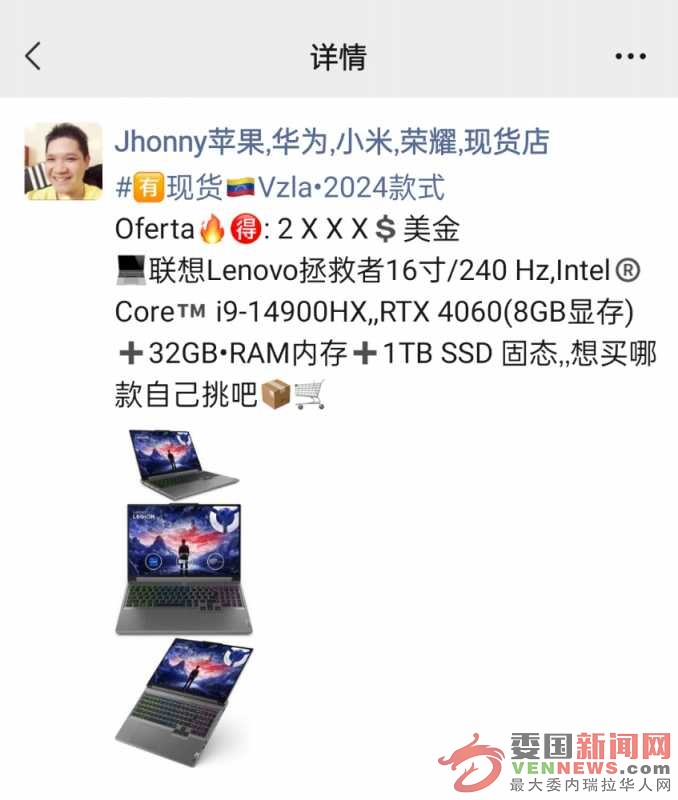
Task: Open the second front-view laptop photo
Action: pyautogui.click(x=183, y=569)
